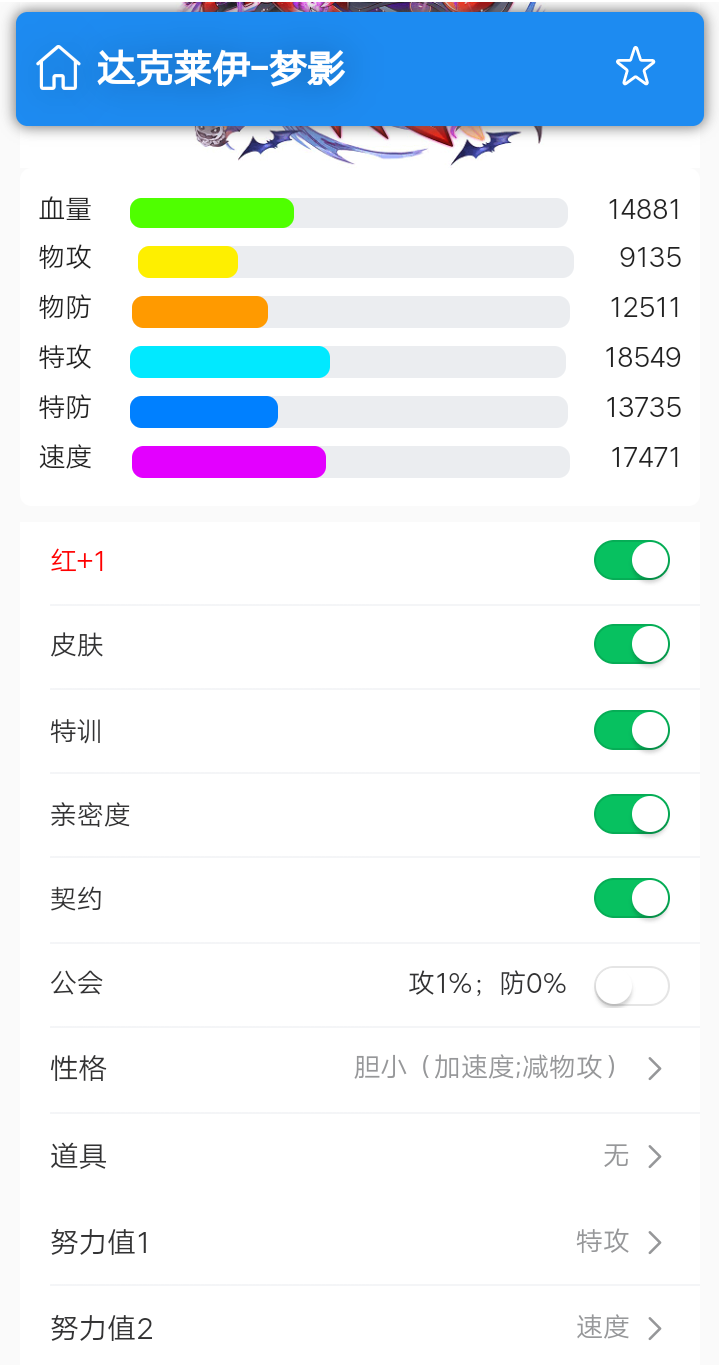Toggle the 亲密度 switch off
Screen dimensions: 719x1365
[631, 814]
